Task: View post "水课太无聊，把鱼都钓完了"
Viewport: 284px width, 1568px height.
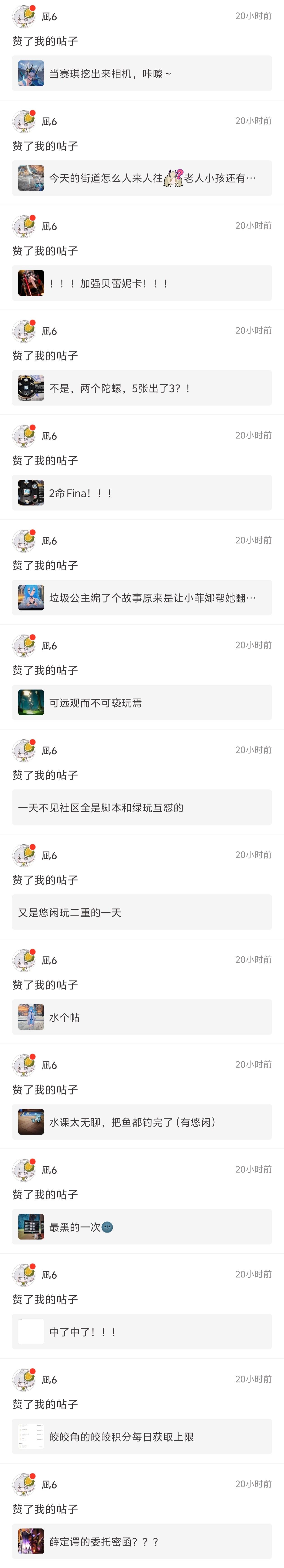Action: [x=141, y=1122]
